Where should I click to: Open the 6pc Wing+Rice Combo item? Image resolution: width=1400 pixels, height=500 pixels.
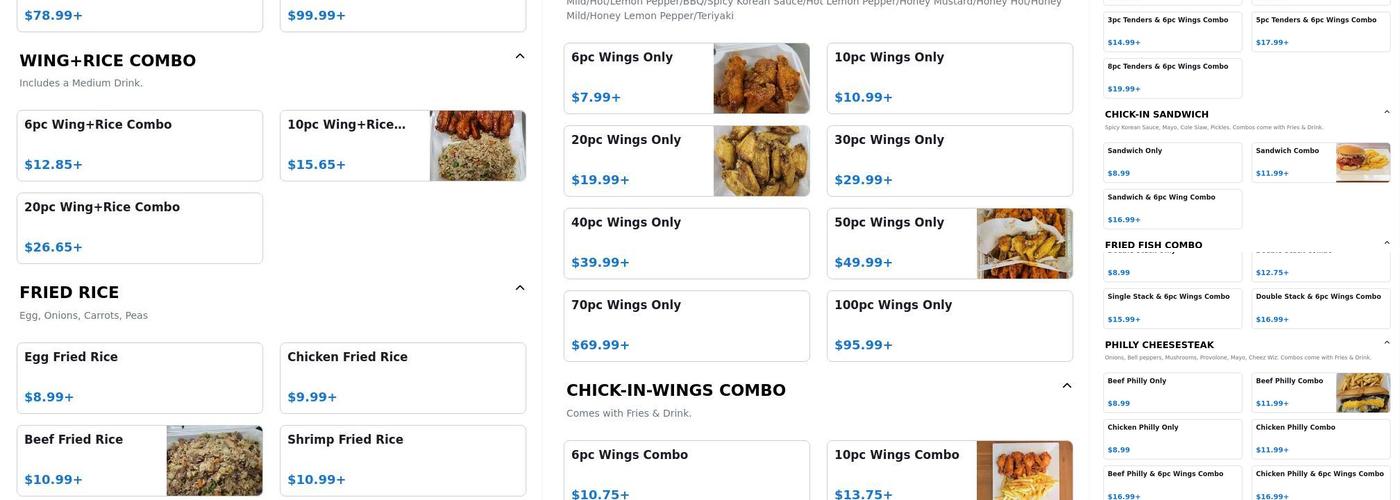pos(140,145)
